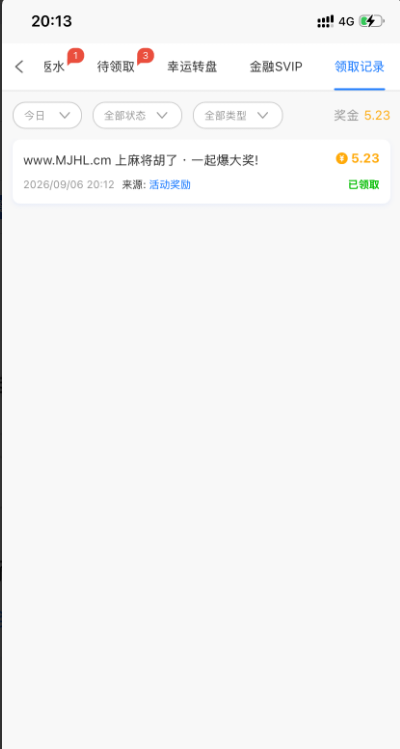Expand the 全部状态 filter dropdown
The width and height of the screenshot is (400, 749).
pyautogui.click(x=137, y=115)
